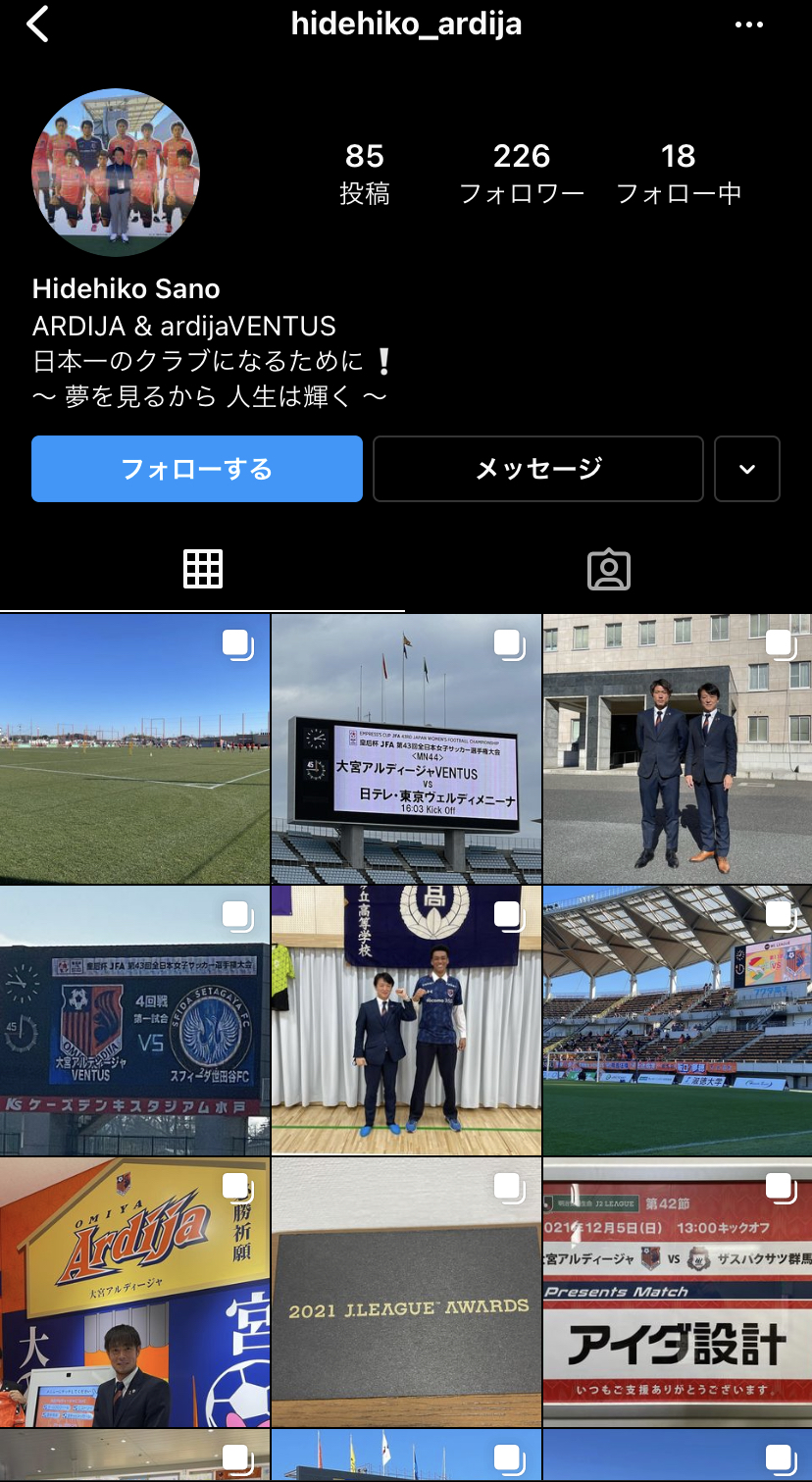Open the 2021 J.LEAGUE AWARDS post
Viewport: 812px width, 1482px height.
click(x=406, y=1292)
